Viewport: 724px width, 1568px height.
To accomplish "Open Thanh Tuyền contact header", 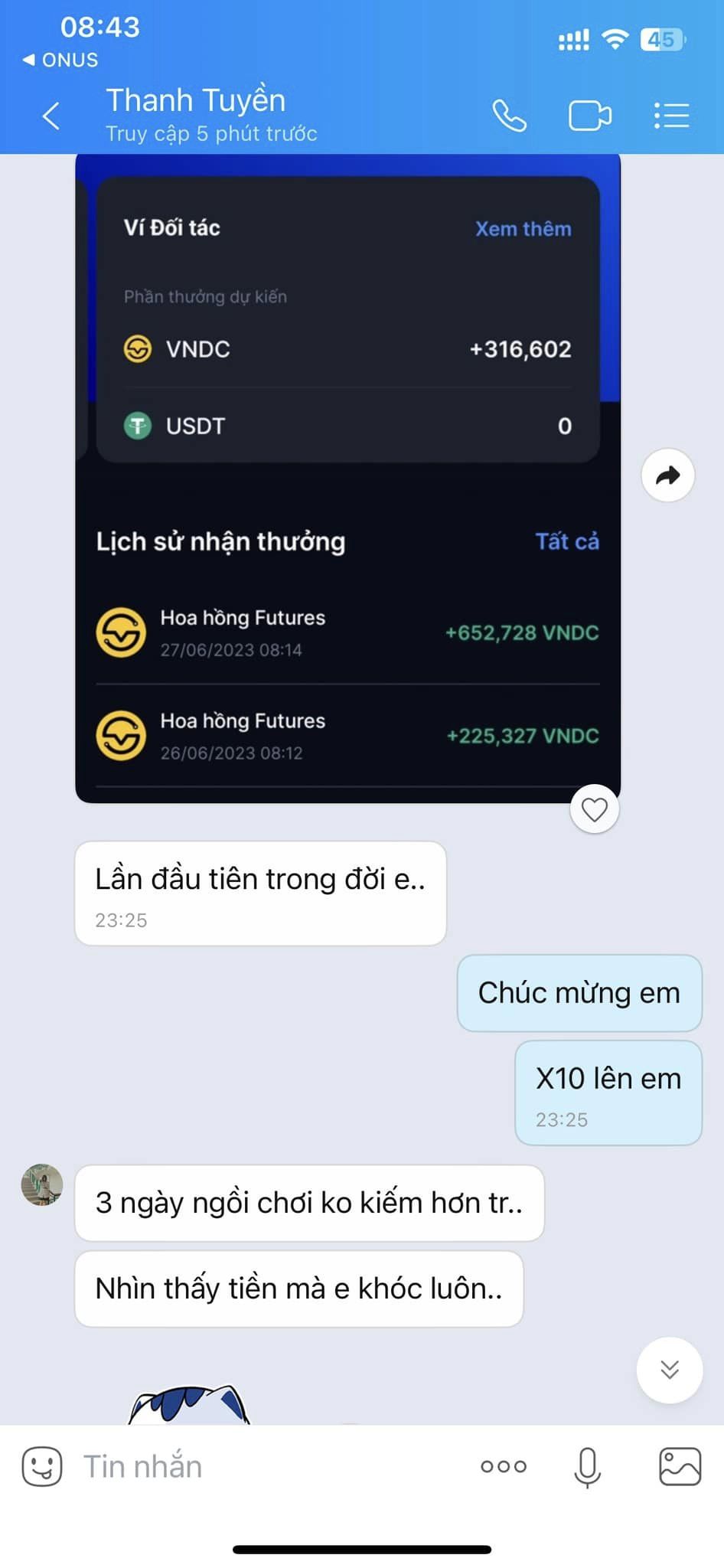I will coord(210,115).
